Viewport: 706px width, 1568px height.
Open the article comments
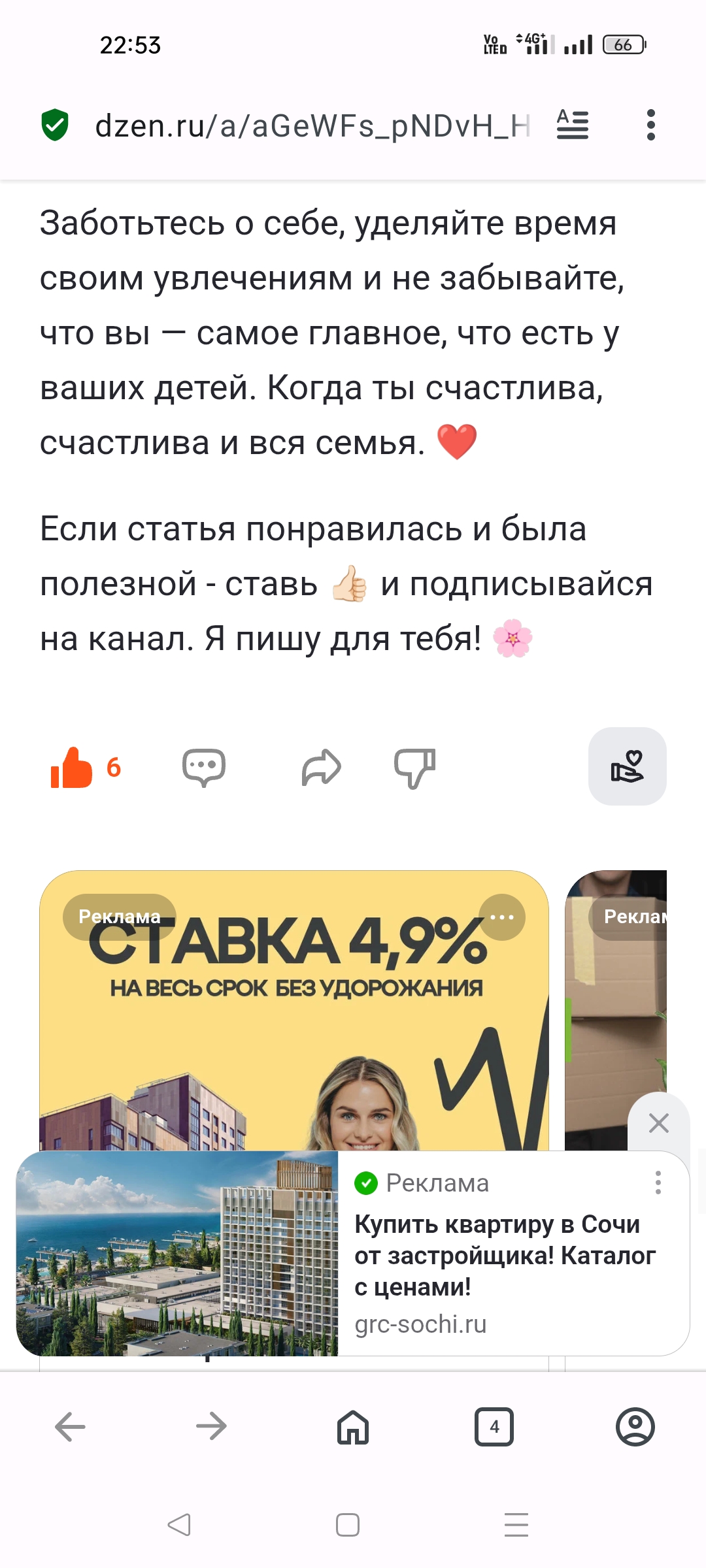coord(204,768)
